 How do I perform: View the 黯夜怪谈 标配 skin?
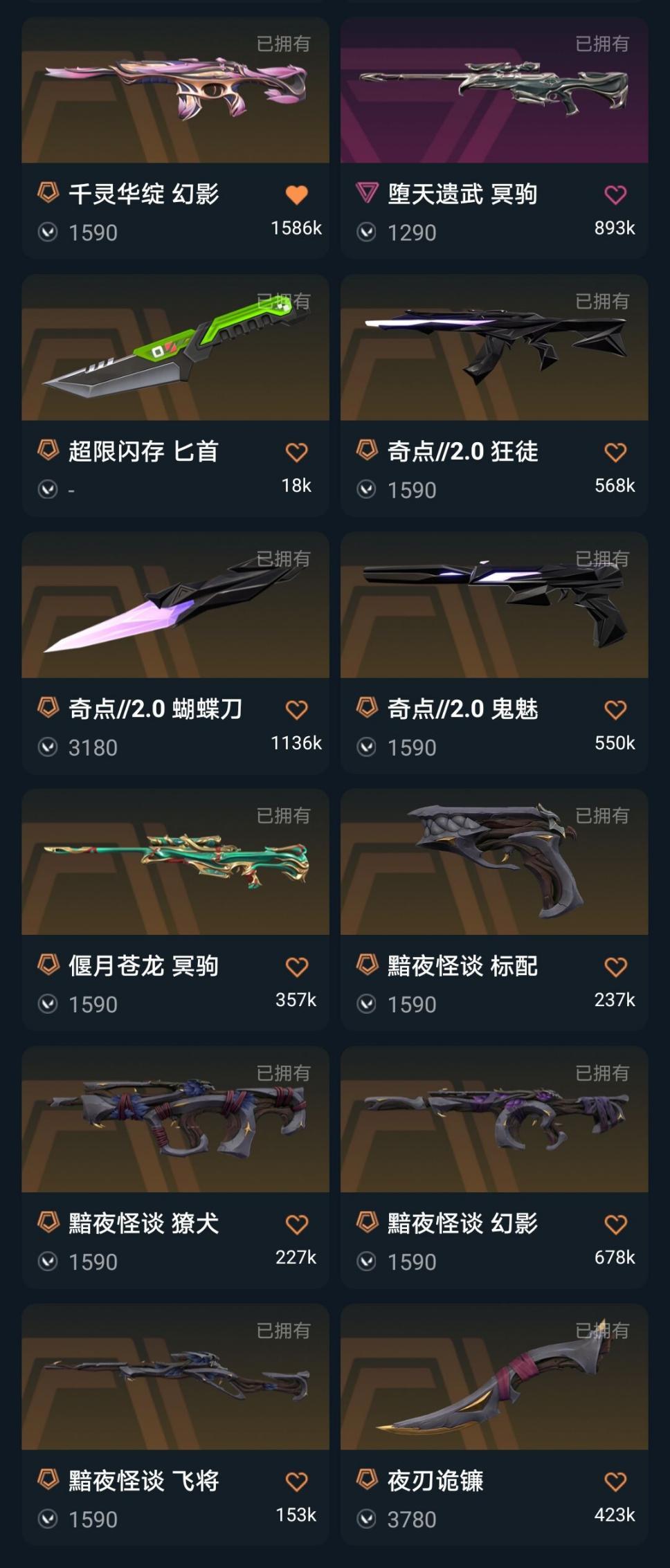[494, 910]
